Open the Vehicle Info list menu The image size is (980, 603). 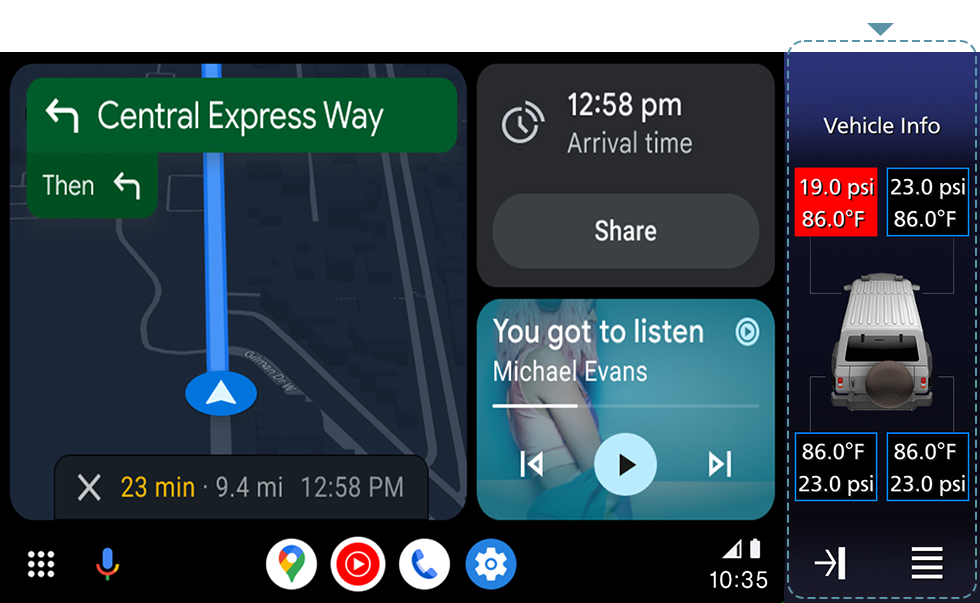(x=927, y=564)
